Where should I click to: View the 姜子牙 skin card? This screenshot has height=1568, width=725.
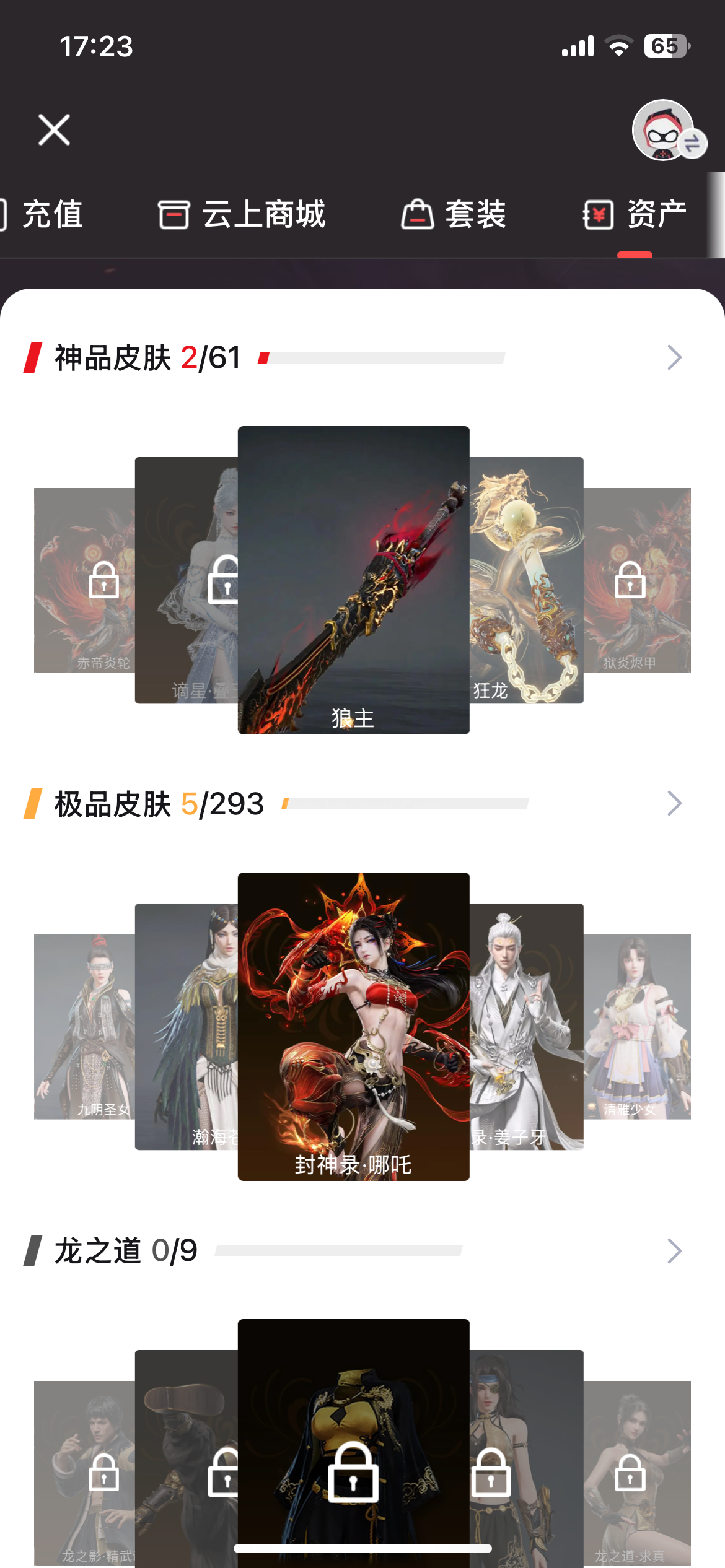click(x=527, y=1026)
